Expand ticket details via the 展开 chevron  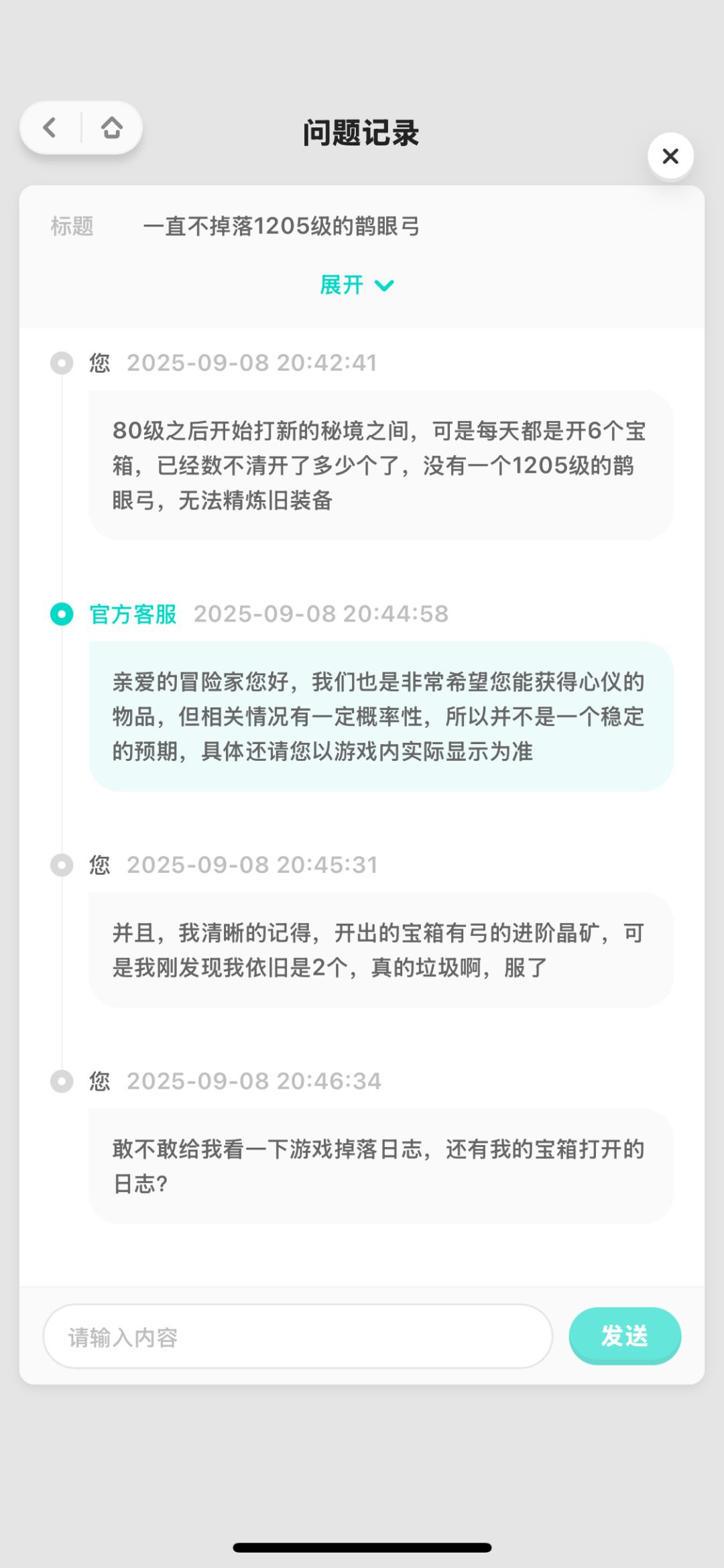[x=356, y=286]
